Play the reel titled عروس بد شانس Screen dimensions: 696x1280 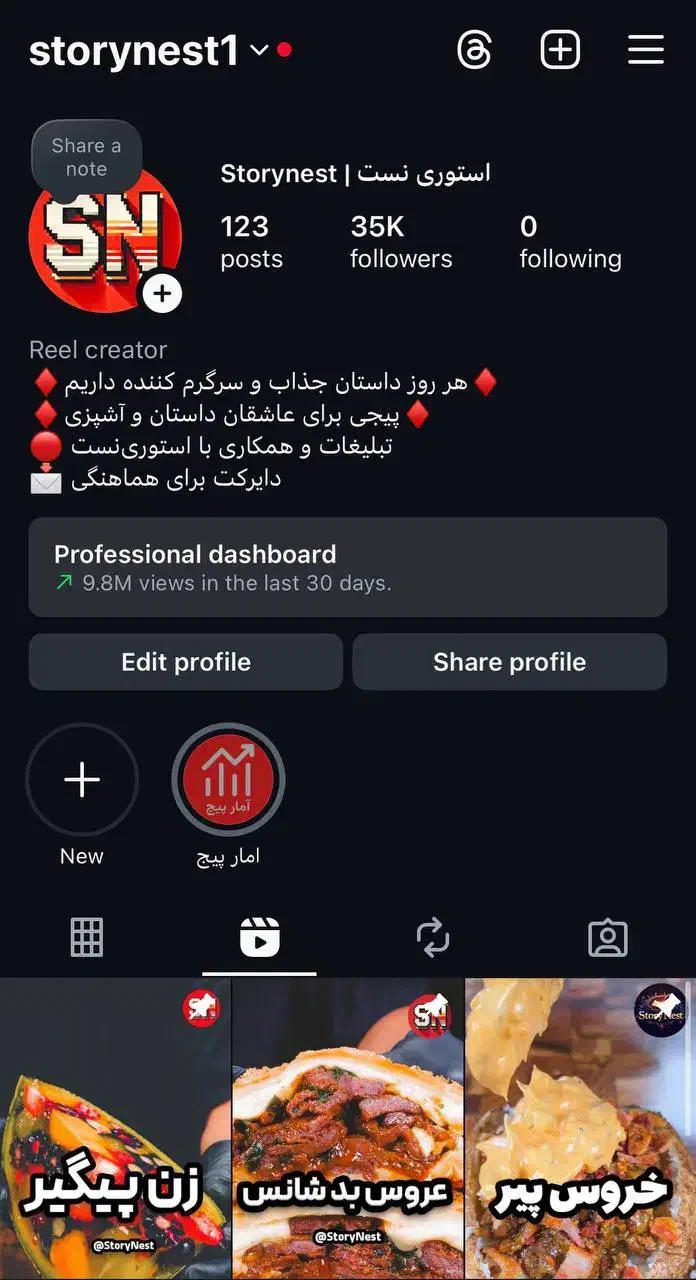click(x=347, y=1130)
